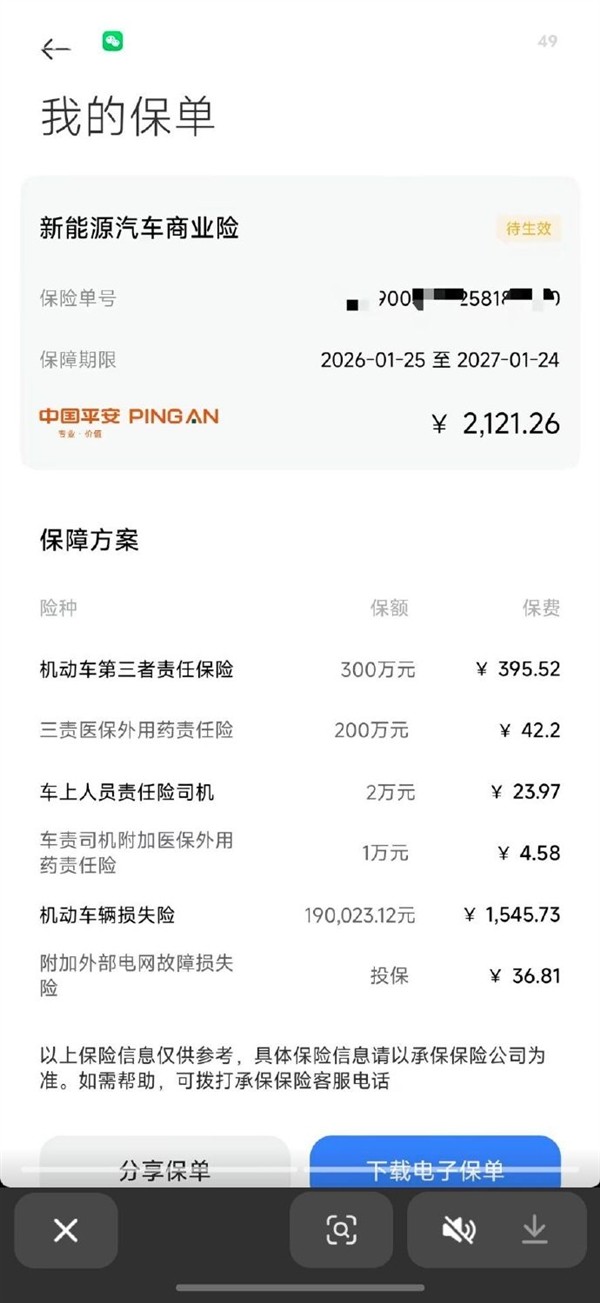Tap the 分享保单 button

[x=165, y=1169]
